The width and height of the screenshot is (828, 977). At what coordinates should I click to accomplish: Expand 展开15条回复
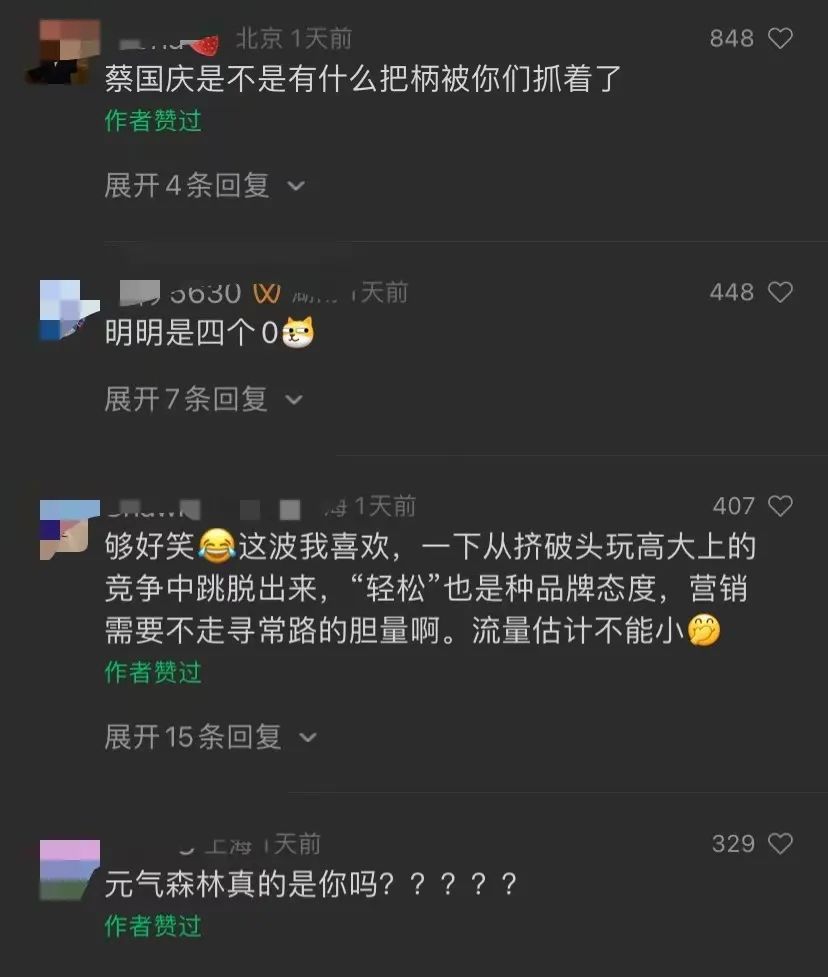click(x=210, y=737)
